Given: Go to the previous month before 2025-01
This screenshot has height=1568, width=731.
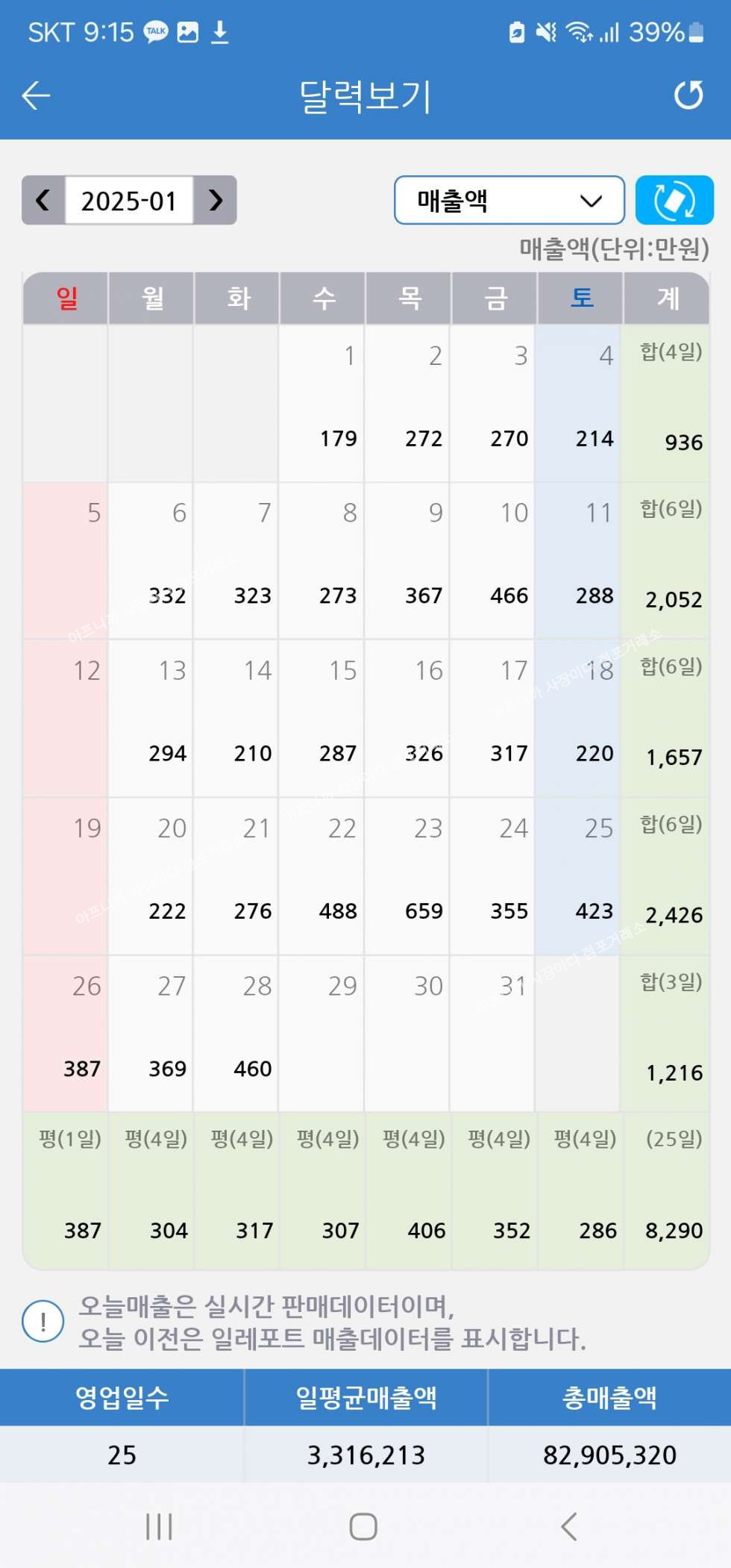Looking at the screenshot, I should tap(43, 200).
